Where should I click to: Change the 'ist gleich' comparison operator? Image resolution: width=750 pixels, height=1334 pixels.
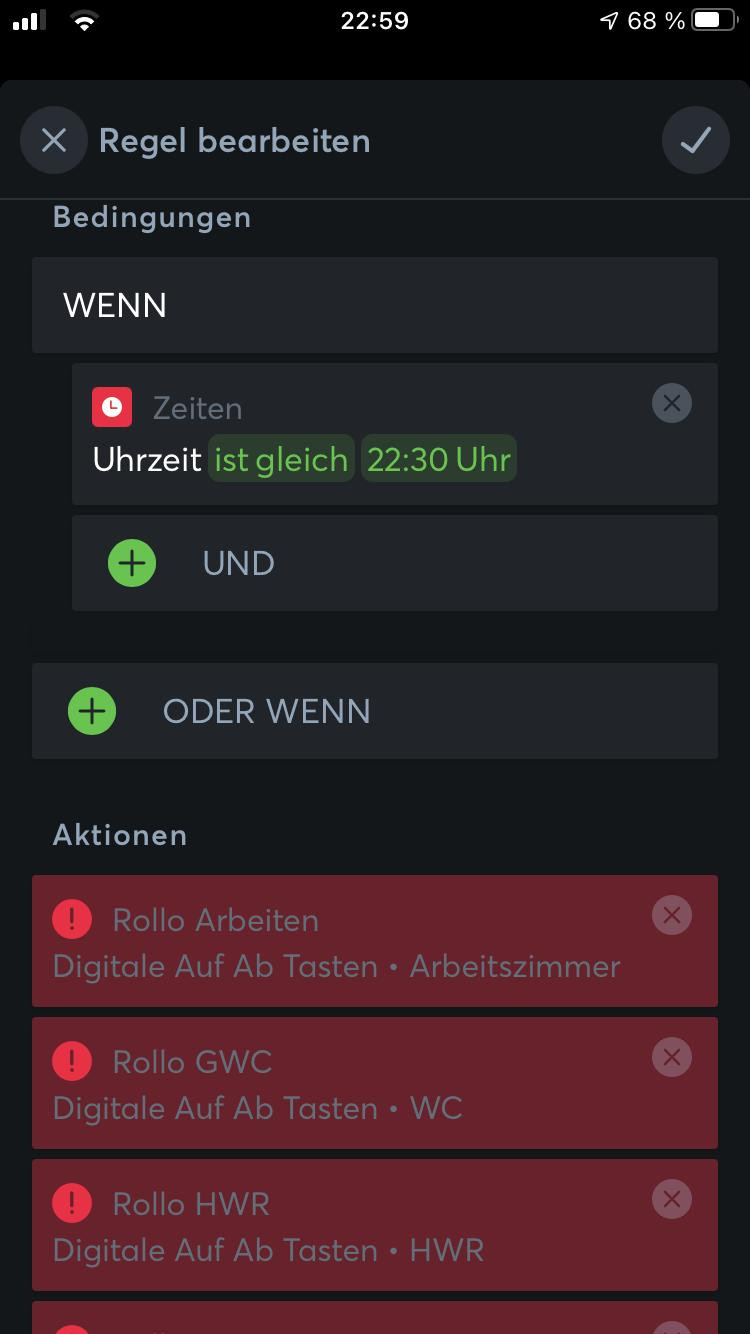(x=281, y=459)
